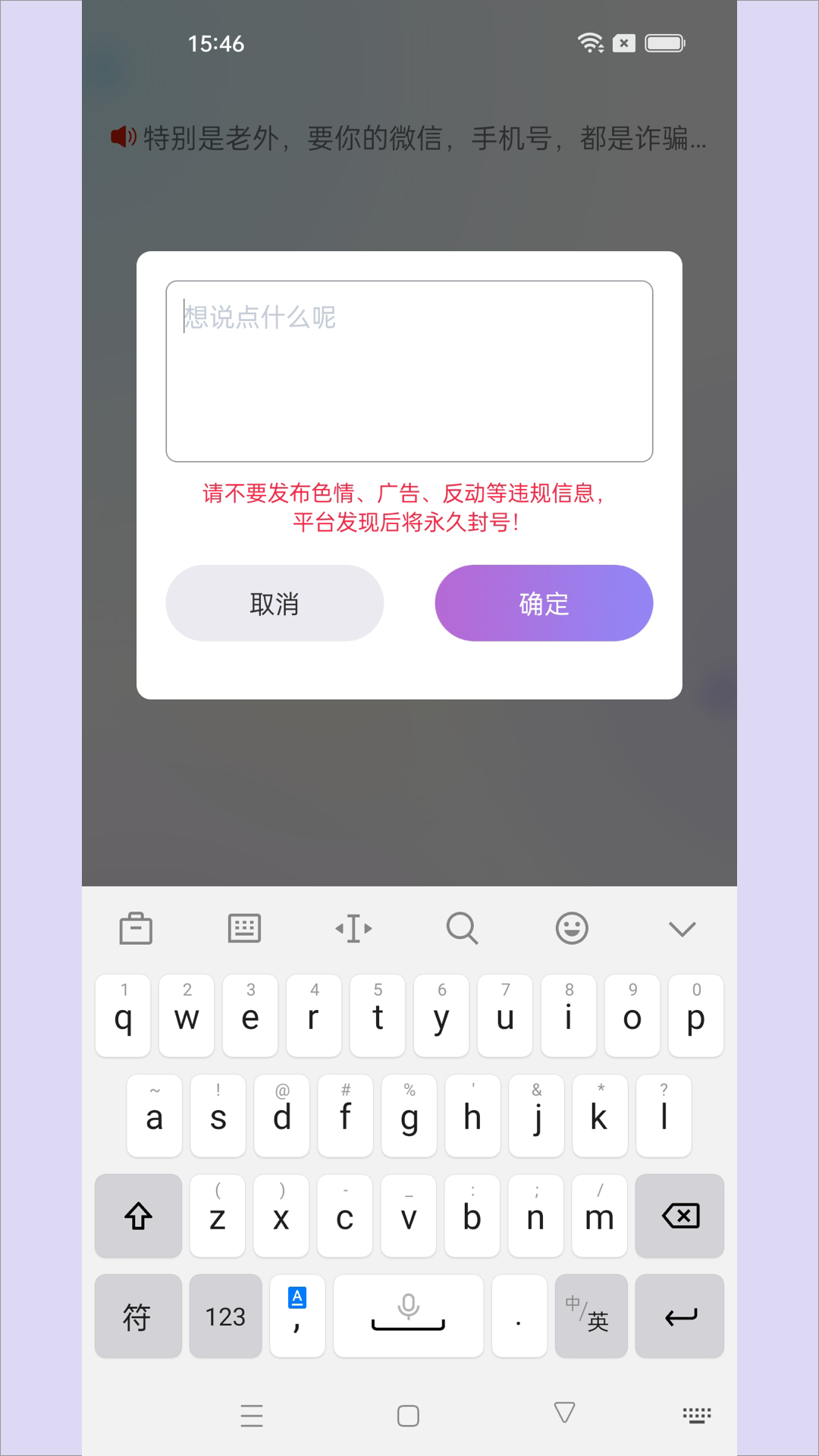819x1456 pixels.
Task: Toggle the shift key
Action: click(x=138, y=1216)
